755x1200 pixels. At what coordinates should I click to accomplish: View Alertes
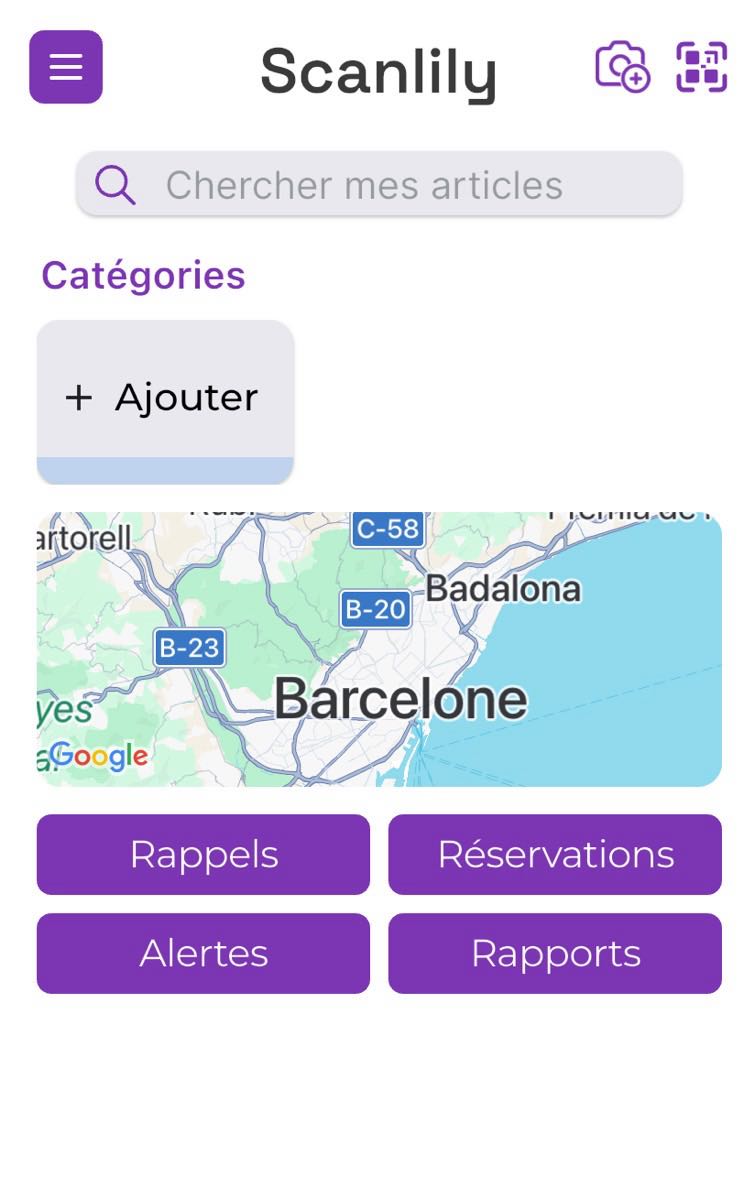click(x=203, y=953)
